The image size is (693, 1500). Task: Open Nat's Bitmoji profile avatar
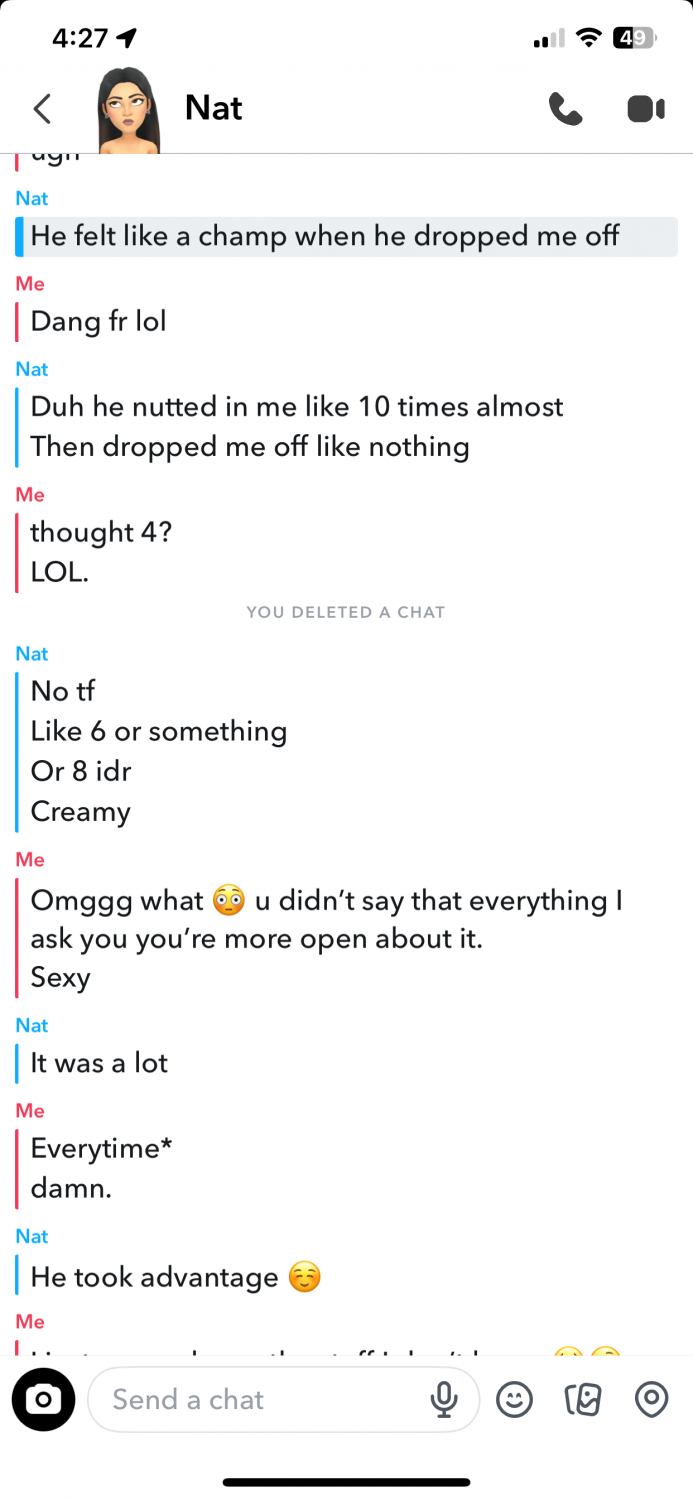[x=128, y=111]
